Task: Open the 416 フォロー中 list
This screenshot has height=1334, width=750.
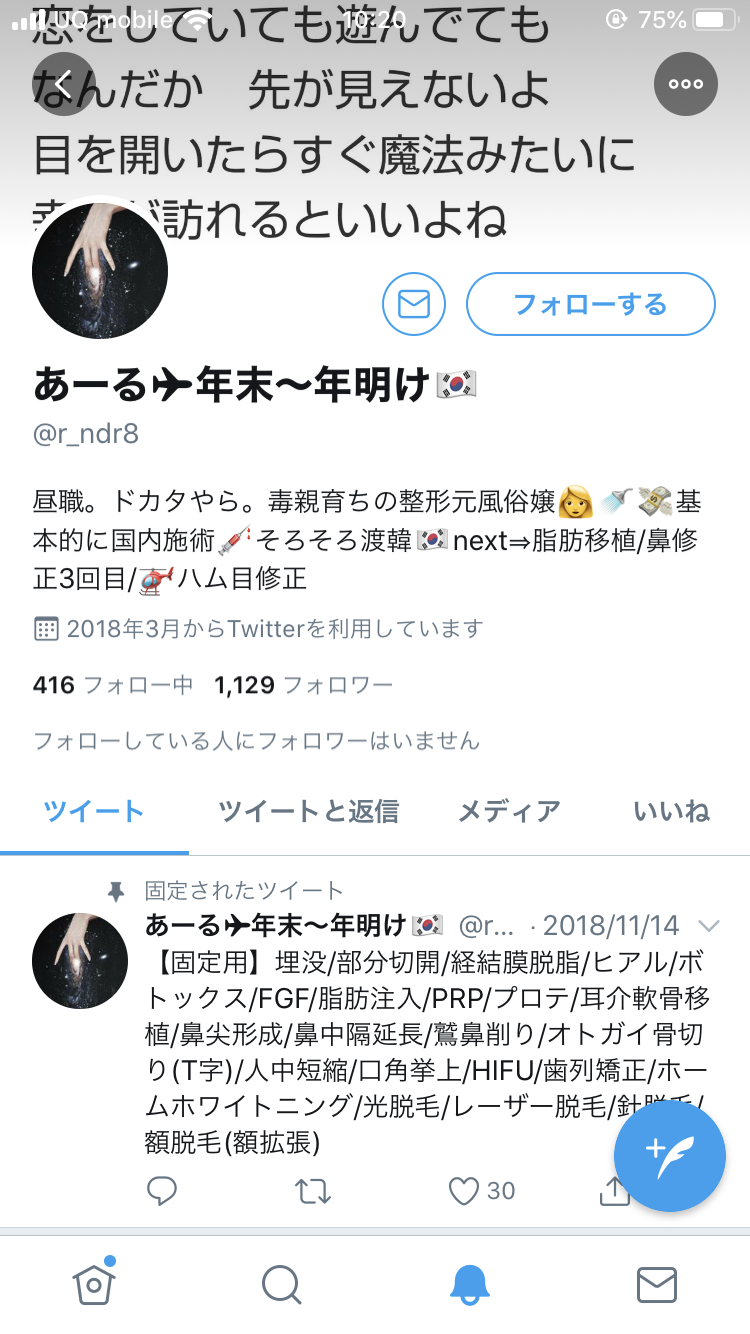Action: click(113, 685)
